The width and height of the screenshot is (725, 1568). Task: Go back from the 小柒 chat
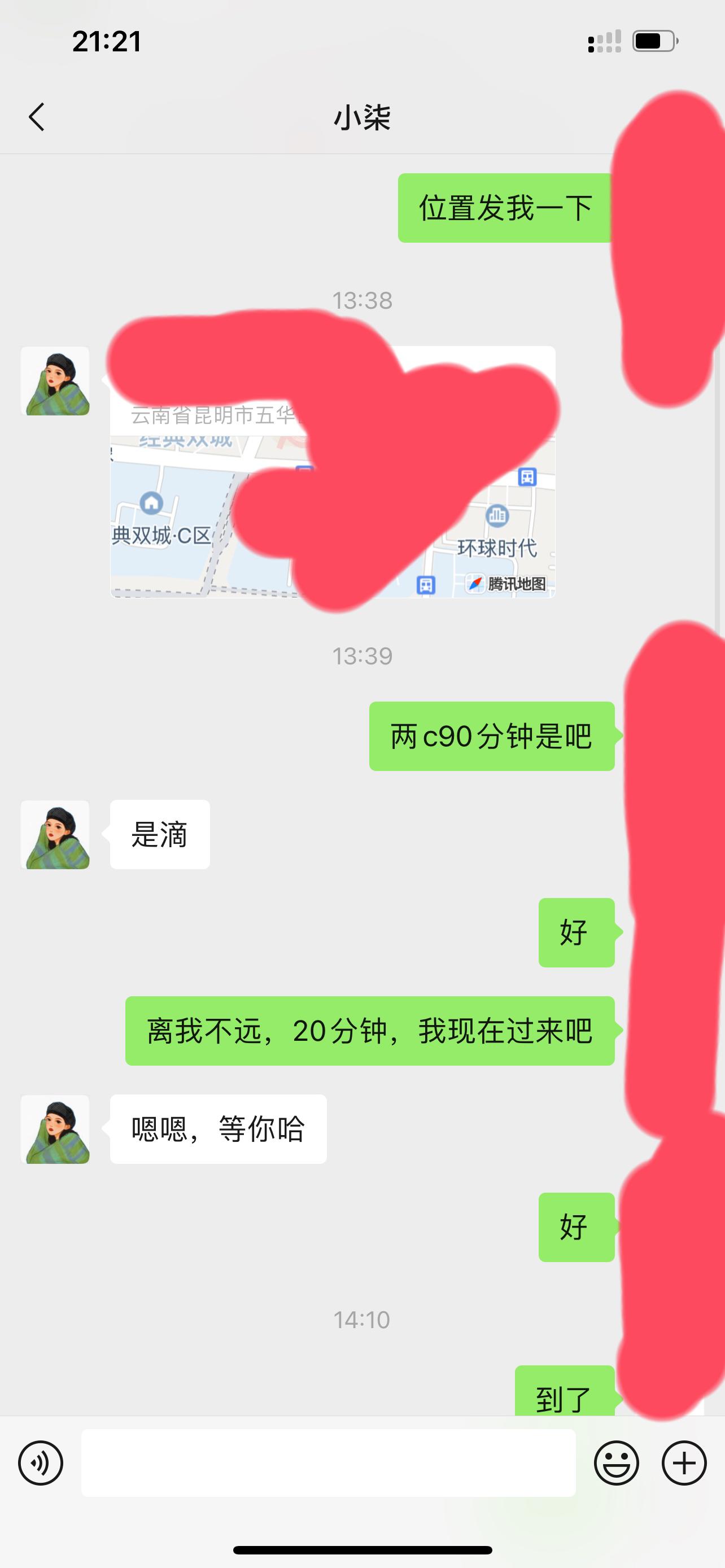(x=37, y=117)
